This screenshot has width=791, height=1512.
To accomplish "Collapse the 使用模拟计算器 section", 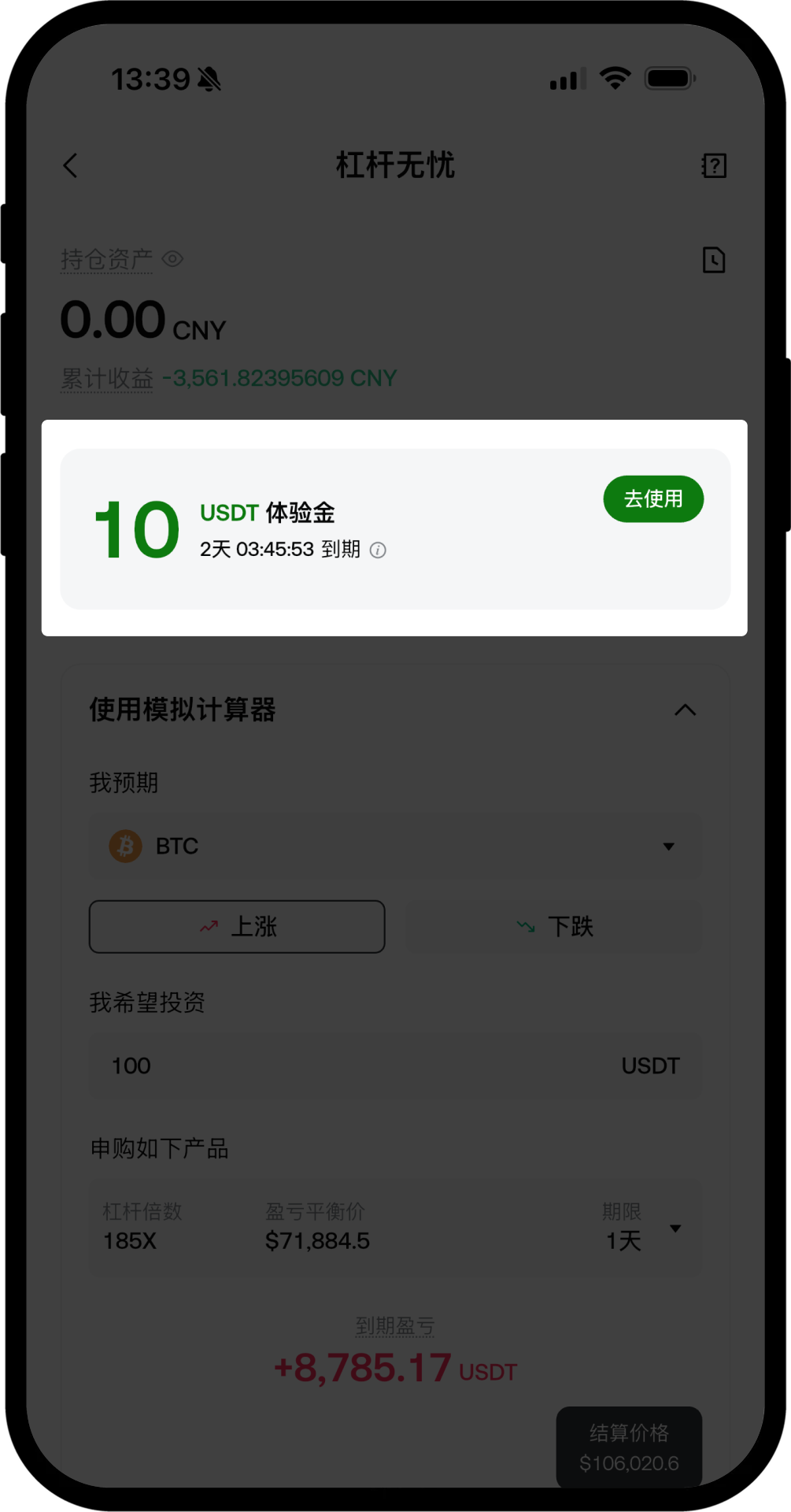I will pyautogui.click(x=685, y=710).
